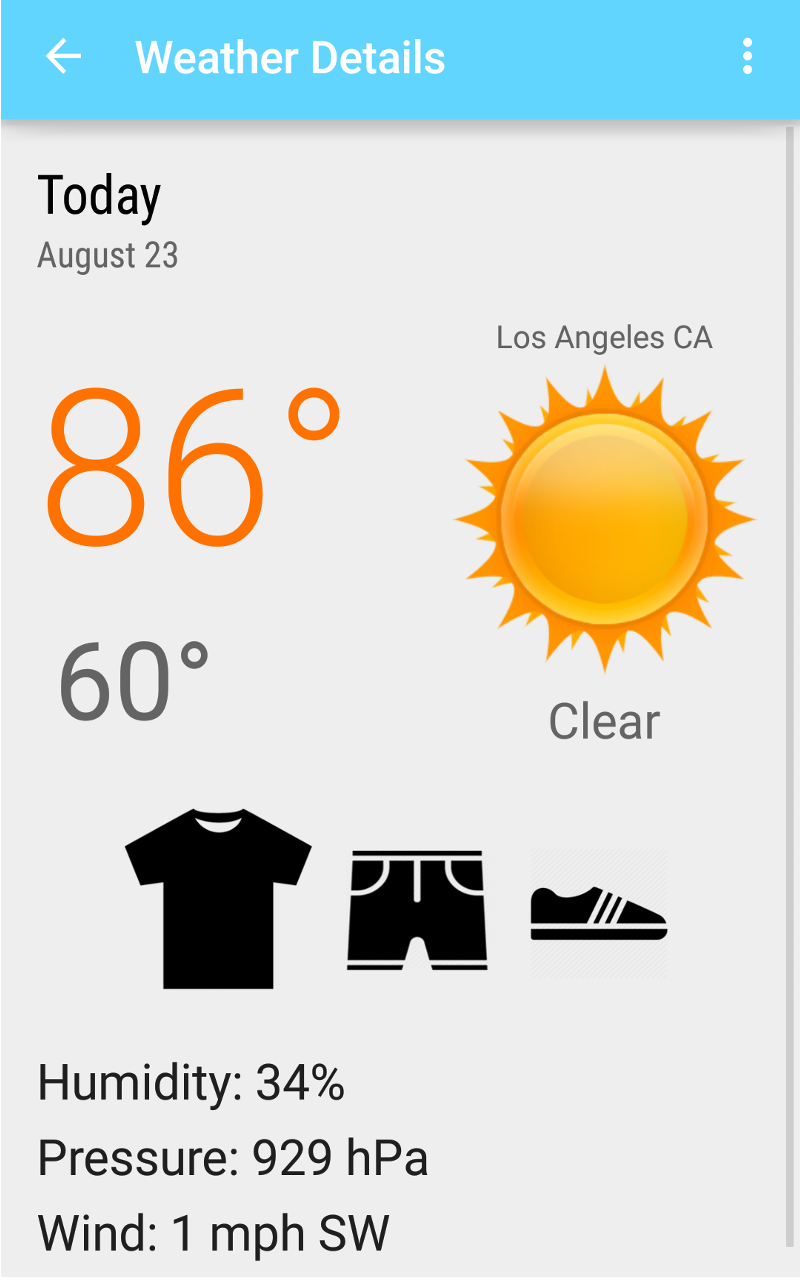800x1280 pixels.
Task: Select the sneaker footwear suggestion icon
Action: click(x=597, y=910)
